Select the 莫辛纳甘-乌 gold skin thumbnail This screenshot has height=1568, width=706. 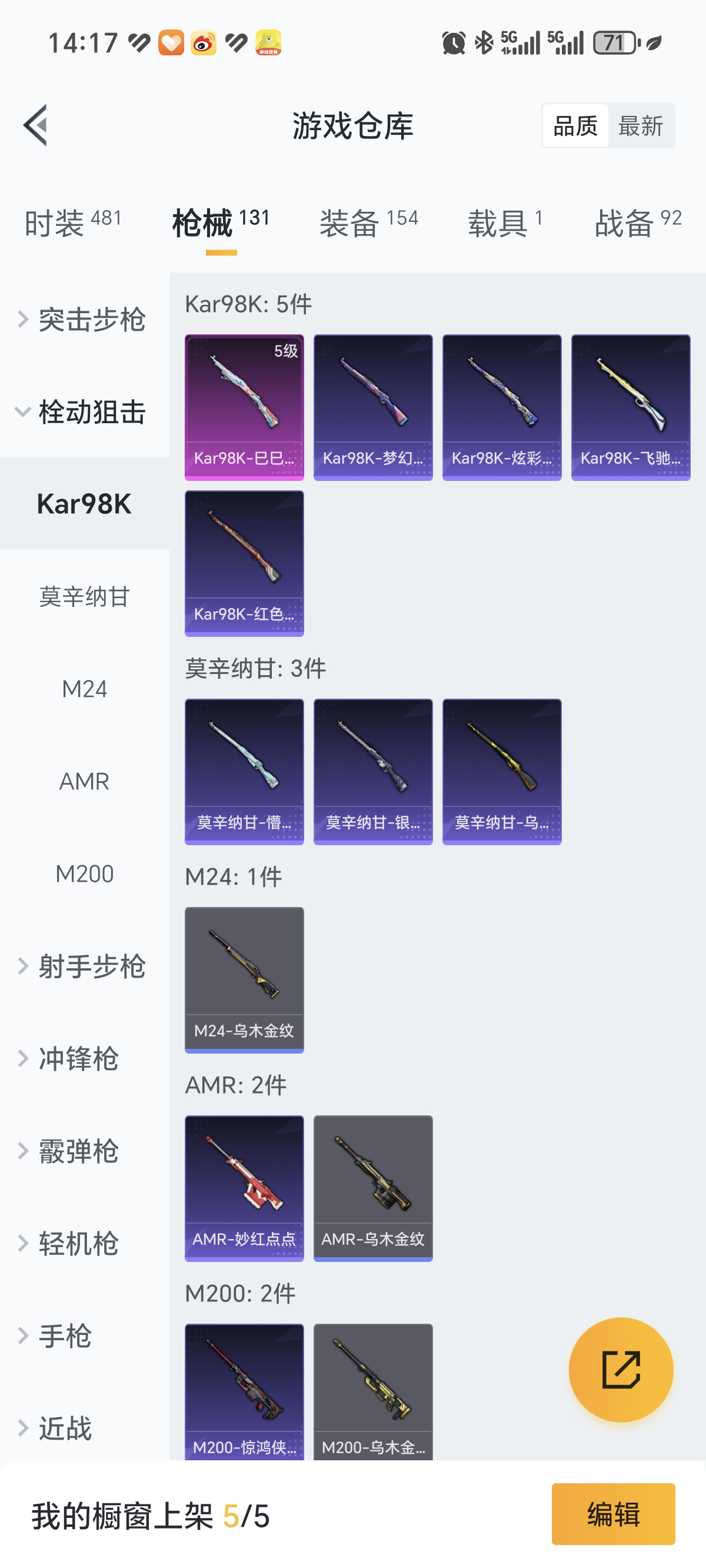point(501,770)
